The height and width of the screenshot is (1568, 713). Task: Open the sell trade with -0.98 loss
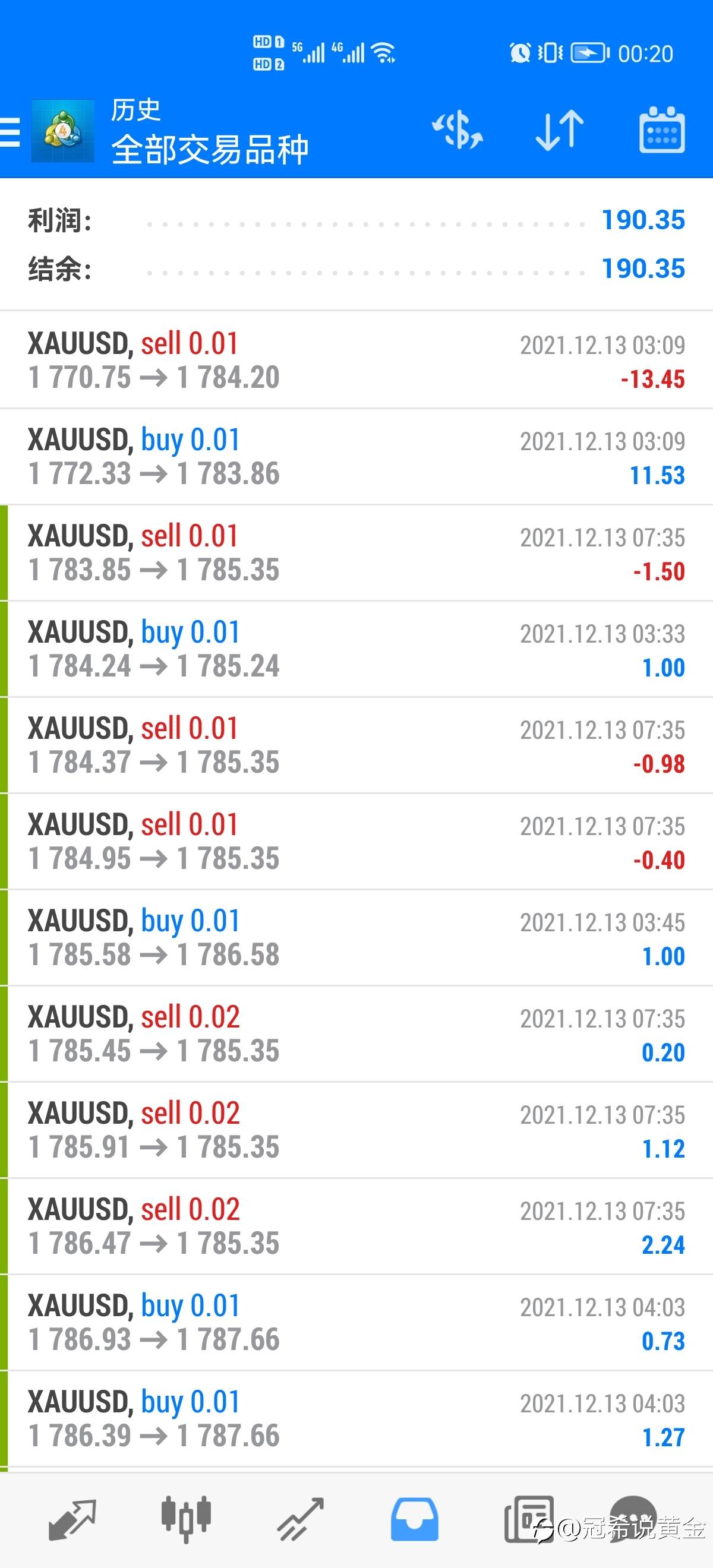(356, 745)
